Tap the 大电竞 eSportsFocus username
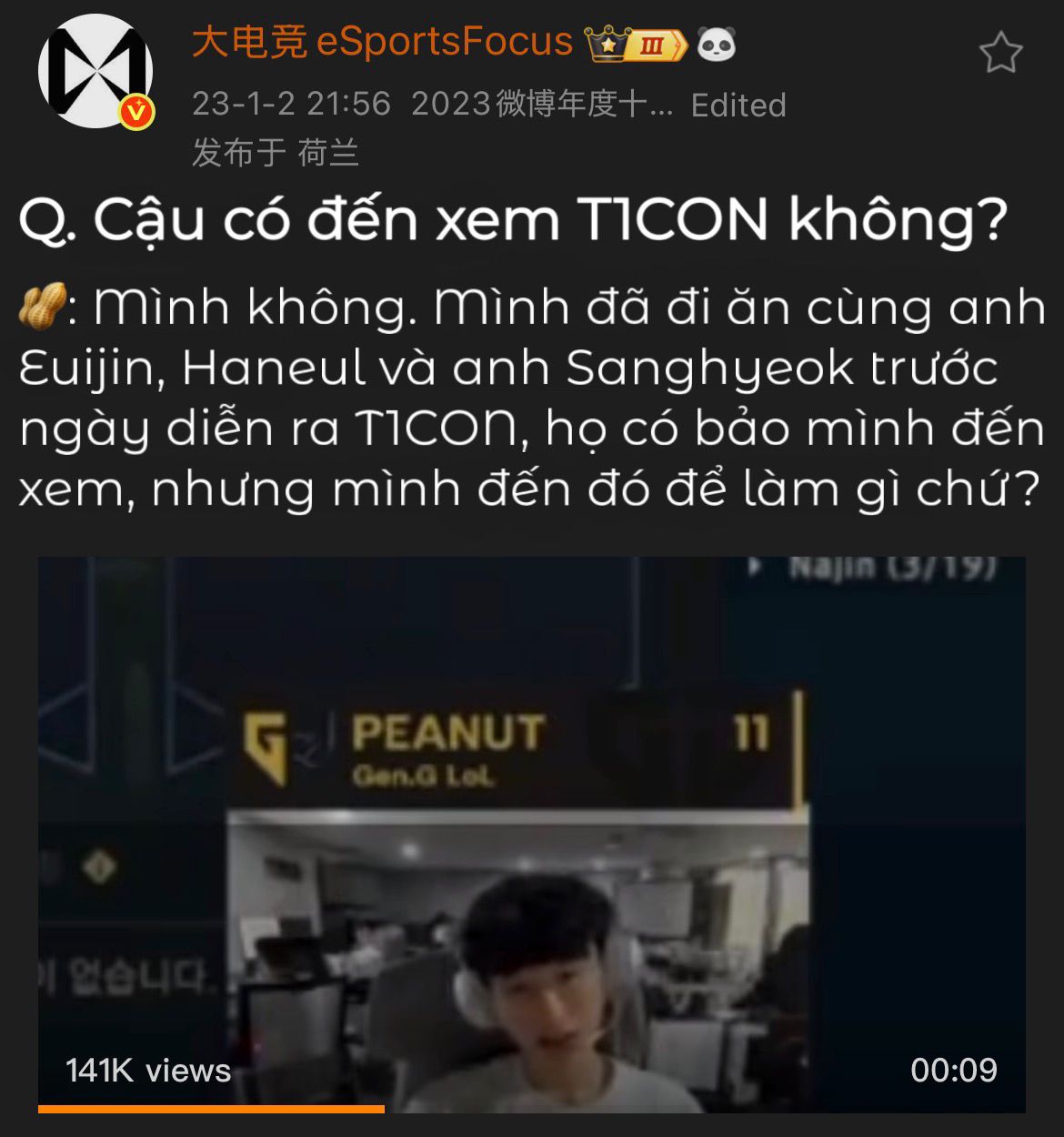Viewport: 1064px width, 1137px height. (x=382, y=43)
